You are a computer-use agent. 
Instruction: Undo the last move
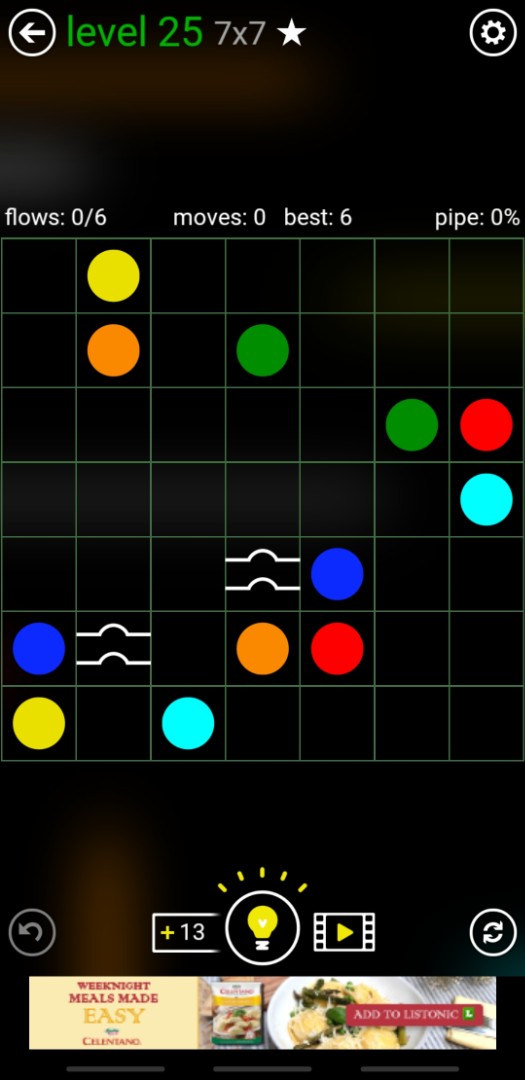tap(32, 932)
